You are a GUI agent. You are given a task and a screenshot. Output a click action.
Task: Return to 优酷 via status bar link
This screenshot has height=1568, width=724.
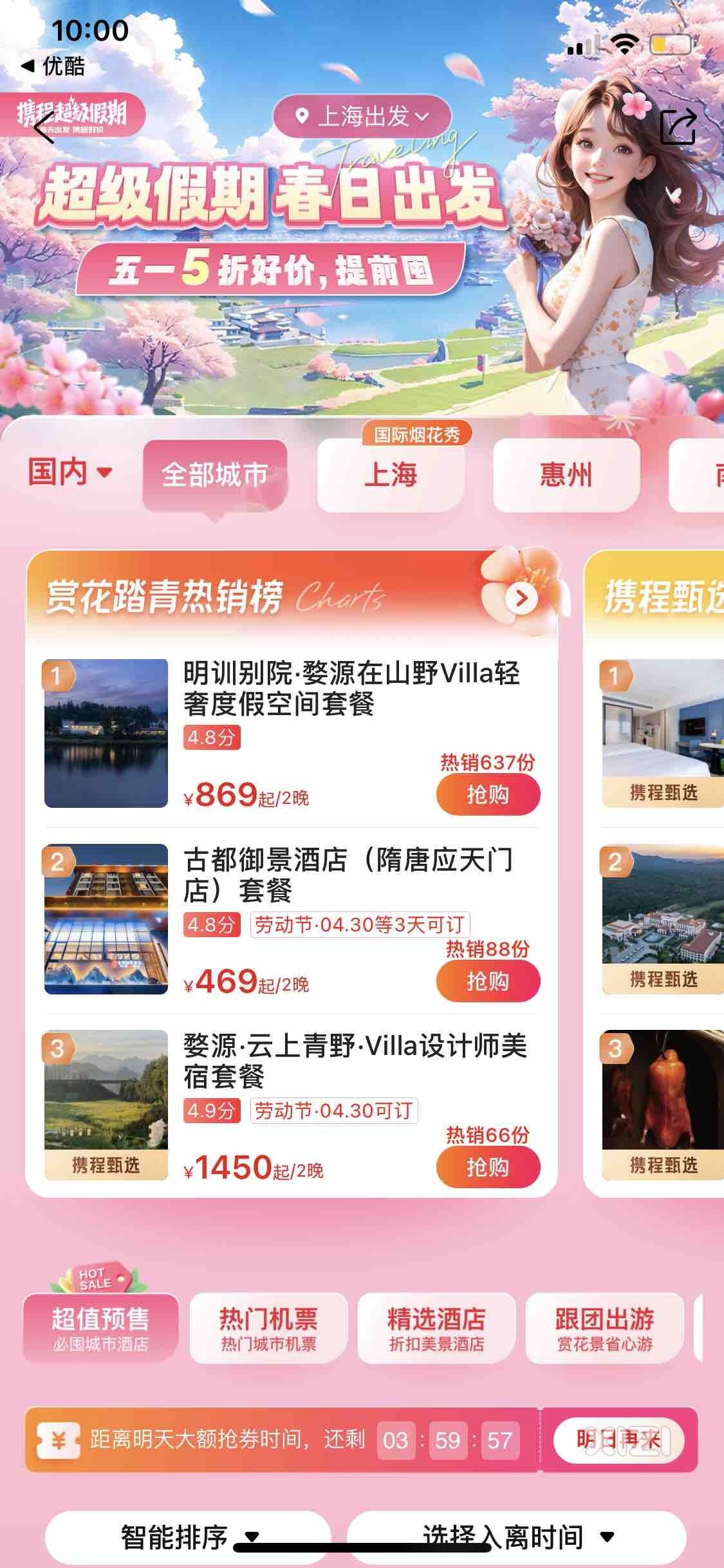coord(54,66)
